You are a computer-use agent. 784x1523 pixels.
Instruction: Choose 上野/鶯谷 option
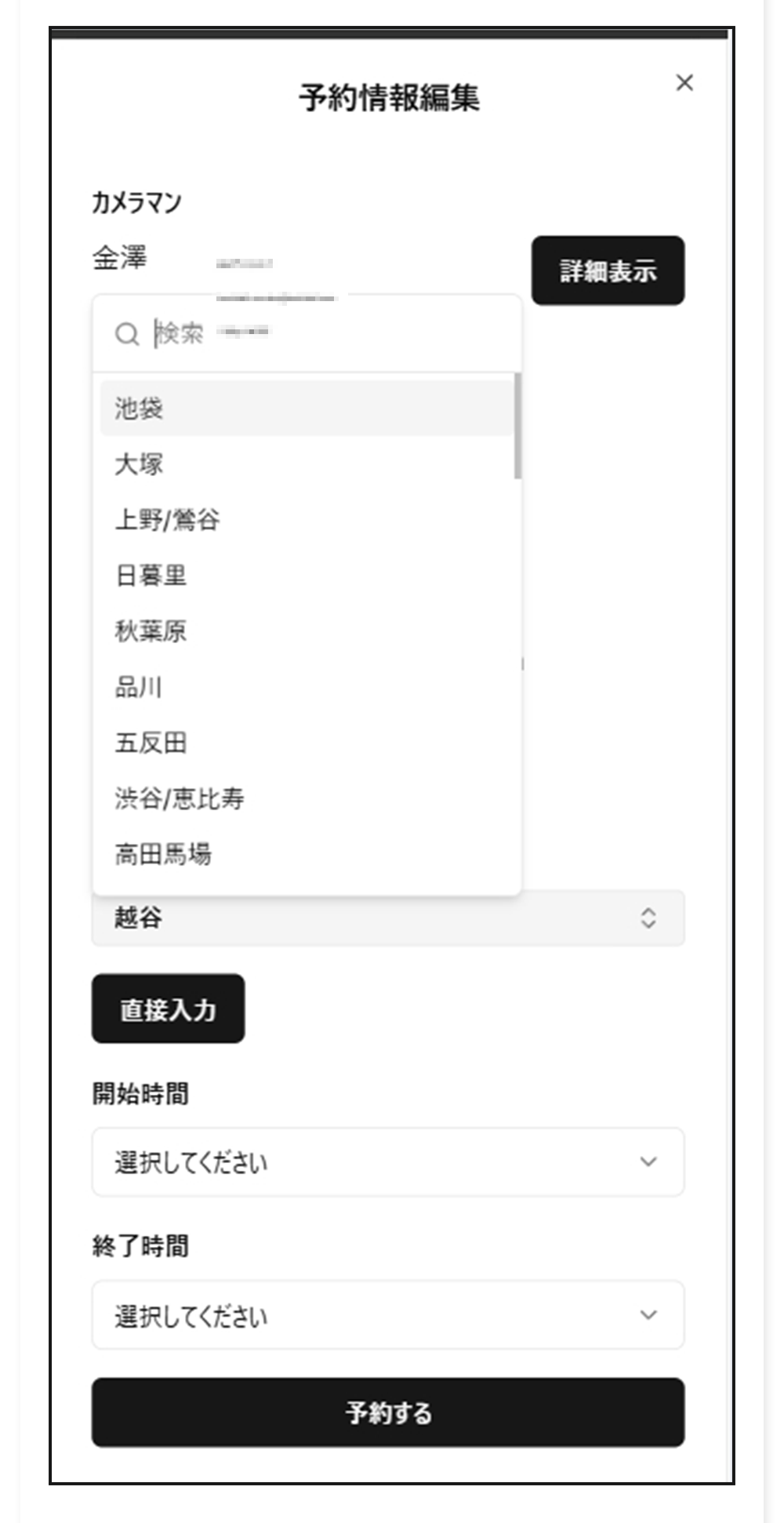(306, 520)
